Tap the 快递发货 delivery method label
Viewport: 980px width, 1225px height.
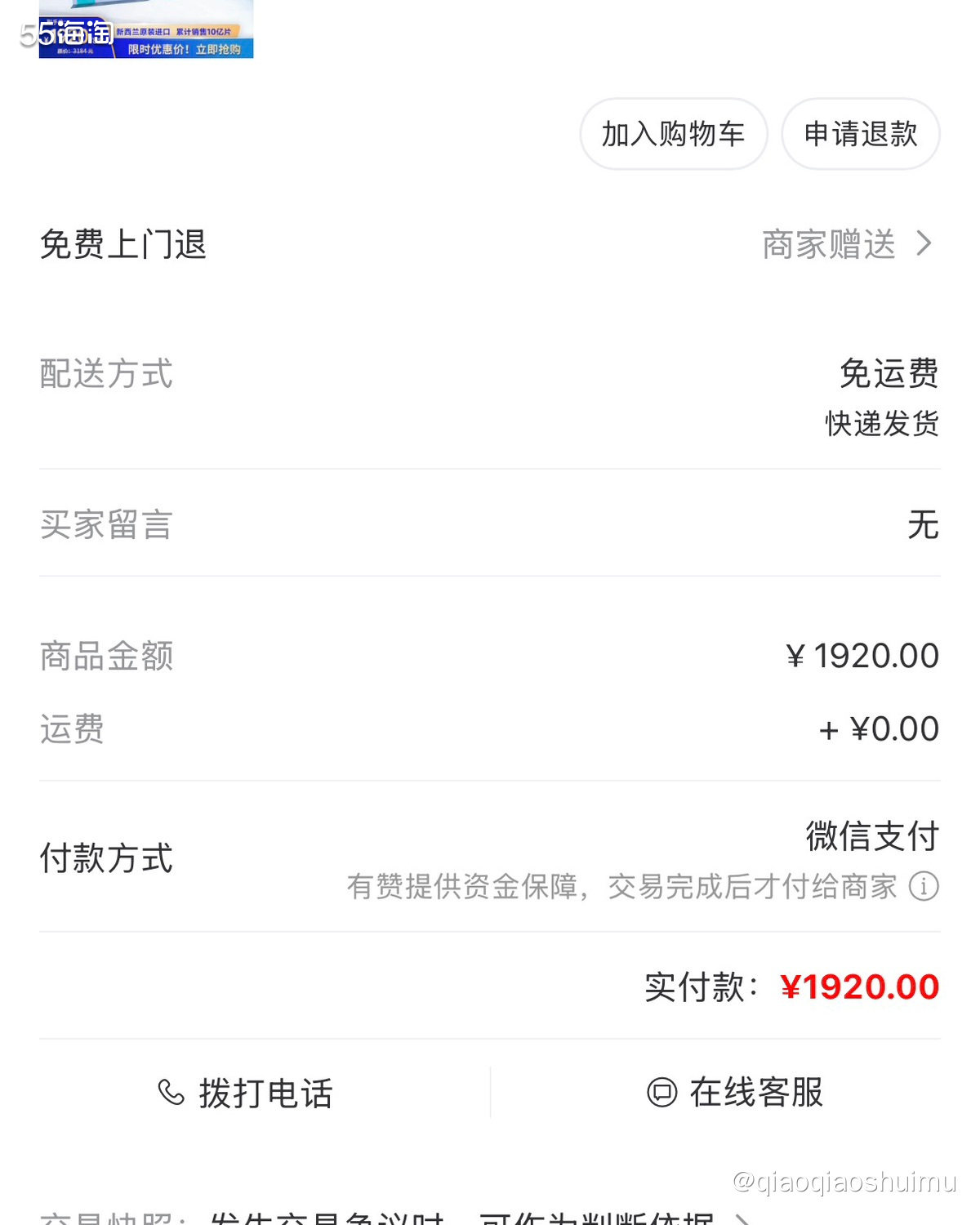coord(880,424)
